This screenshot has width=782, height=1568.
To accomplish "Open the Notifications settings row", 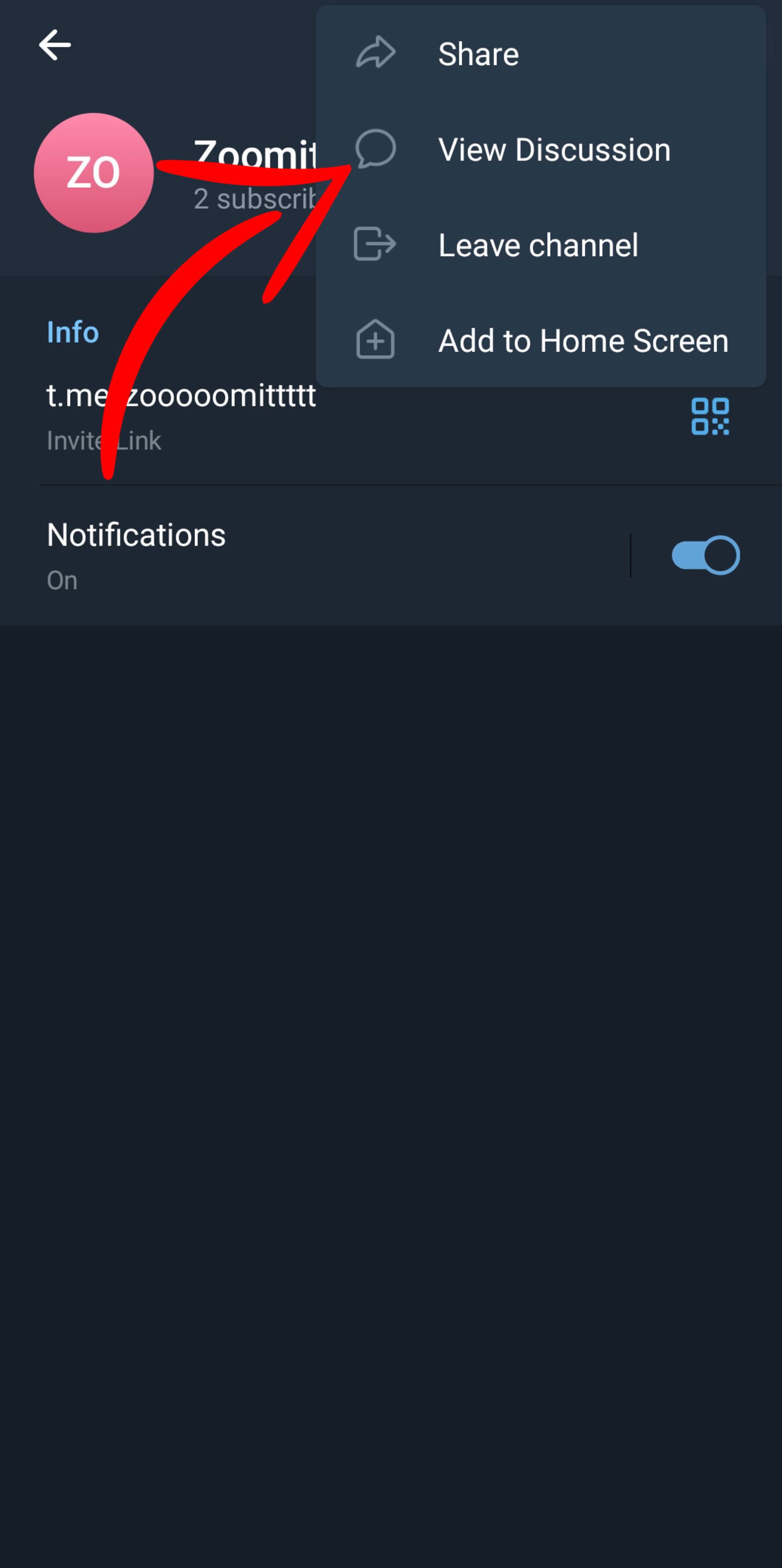I will tap(305, 555).
